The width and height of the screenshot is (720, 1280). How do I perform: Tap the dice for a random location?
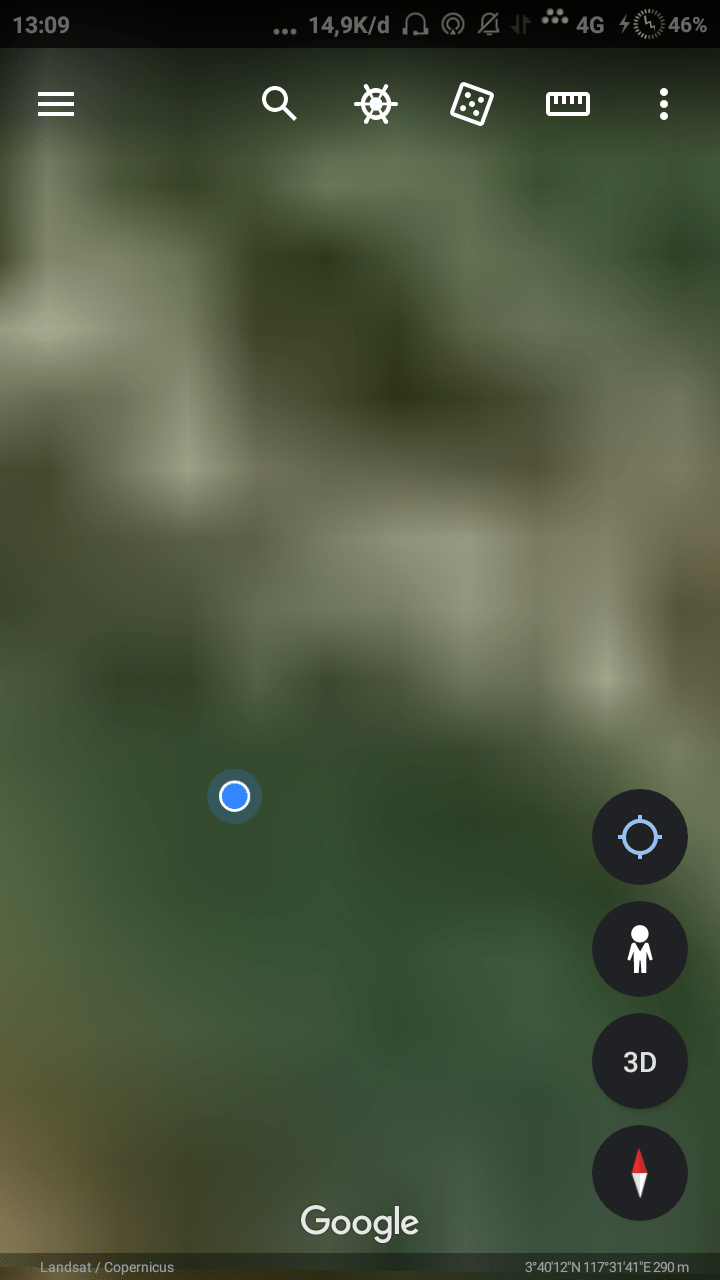(471, 104)
